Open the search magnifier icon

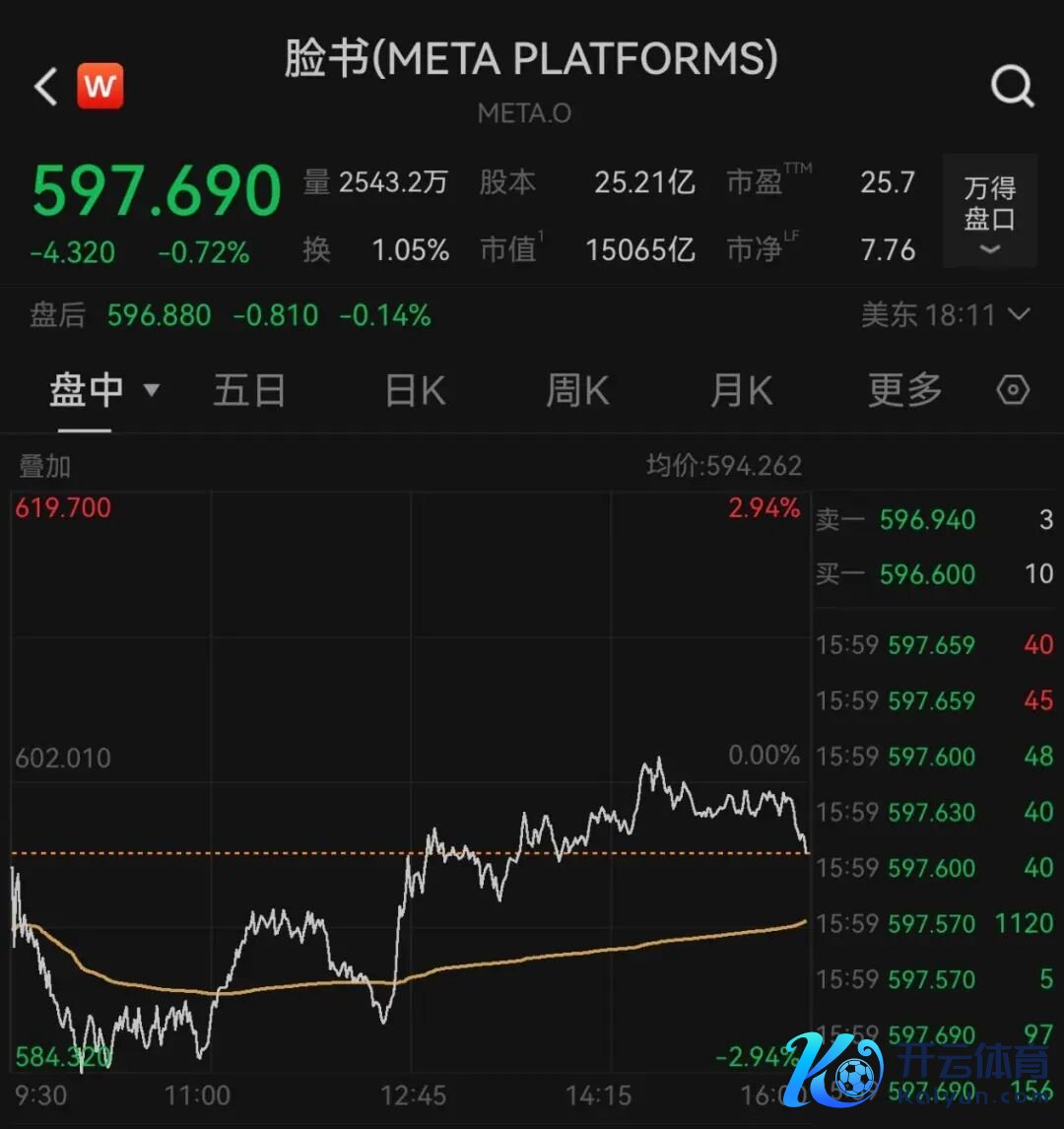click(x=1012, y=87)
